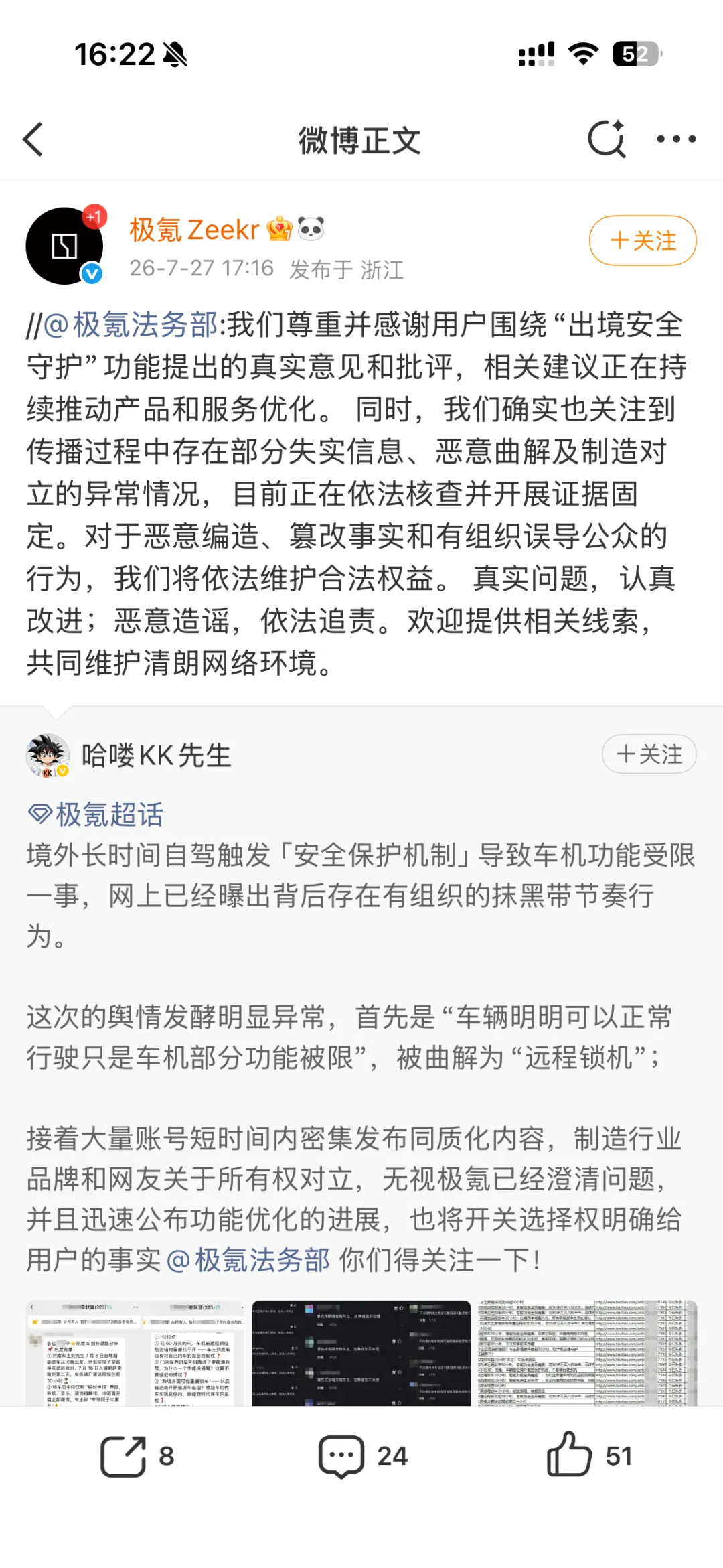View the spreadsheet screenshot image
The width and height of the screenshot is (723, 1568).
tap(587, 1354)
